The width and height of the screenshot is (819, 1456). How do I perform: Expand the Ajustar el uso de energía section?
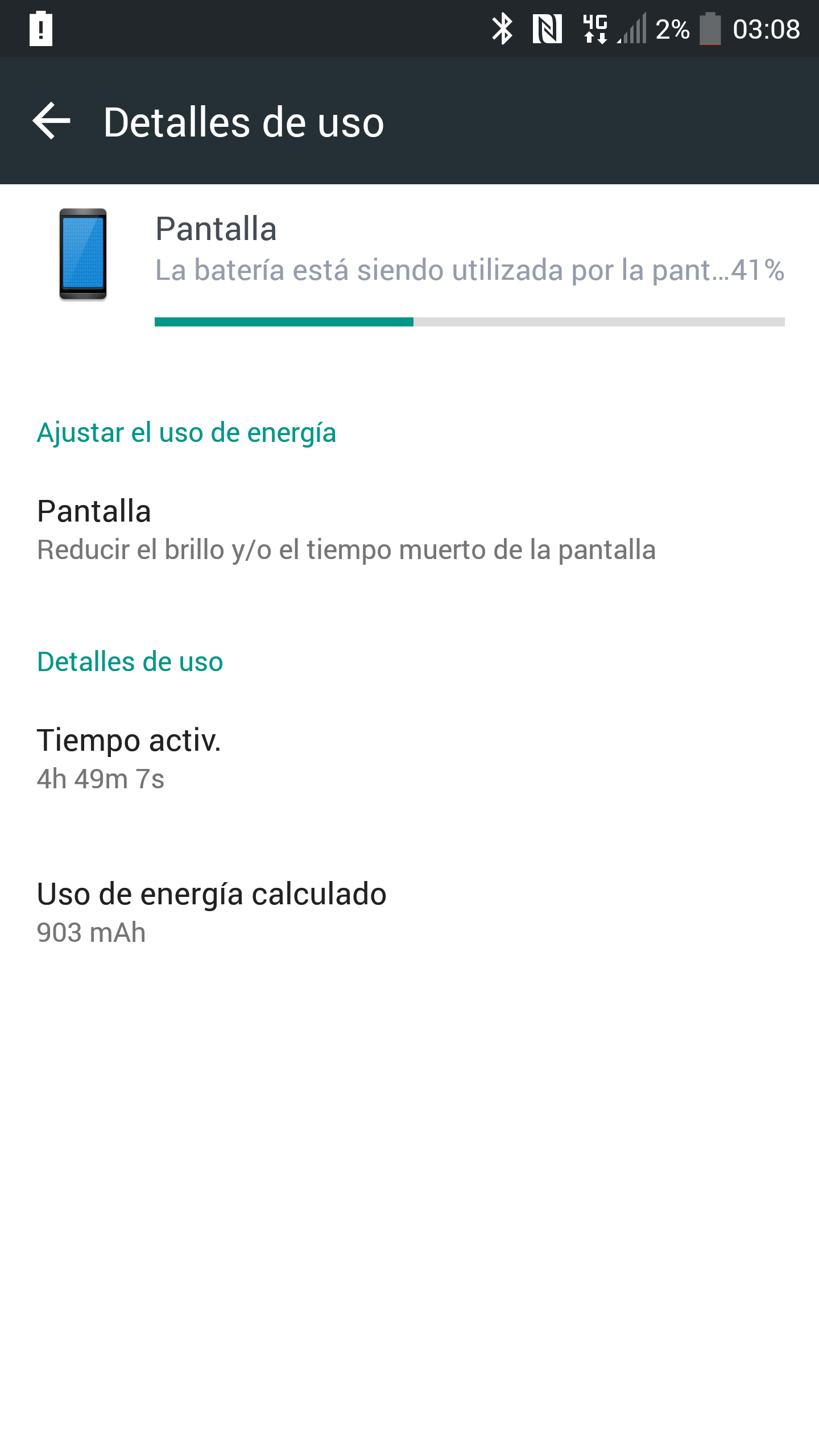(x=187, y=433)
